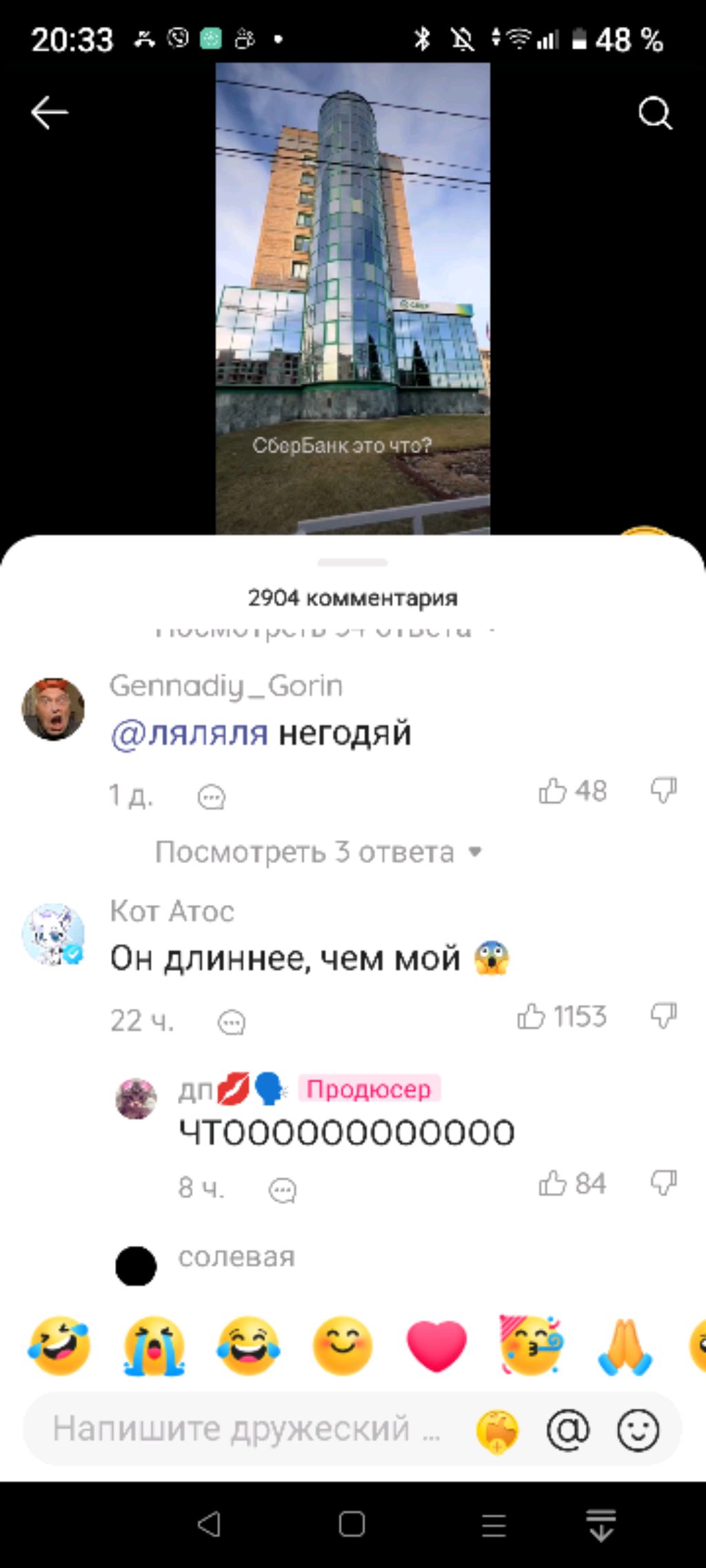Open the emoji picker smiley icon
706x1568 pixels.
(638, 1430)
